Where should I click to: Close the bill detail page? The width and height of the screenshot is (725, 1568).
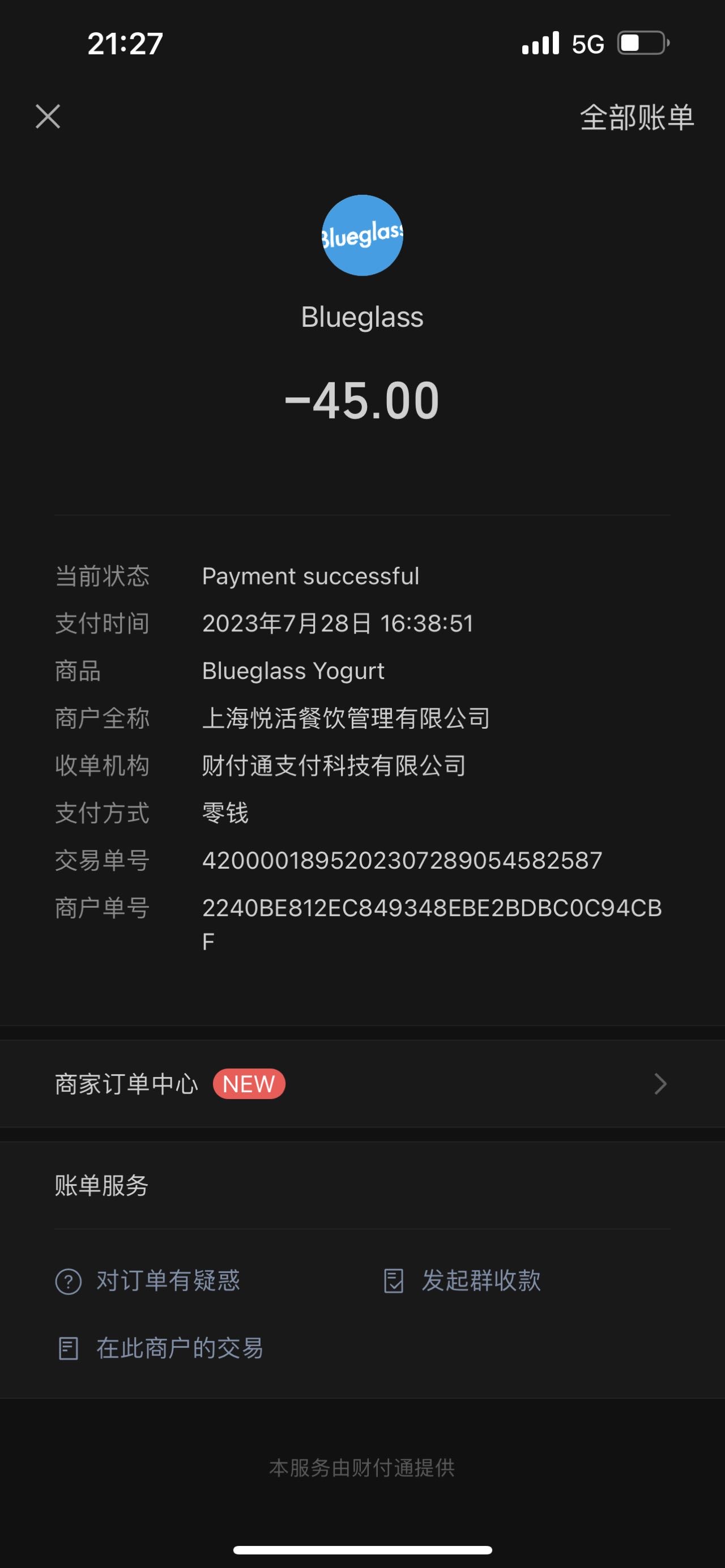click(x=48, y=116)
